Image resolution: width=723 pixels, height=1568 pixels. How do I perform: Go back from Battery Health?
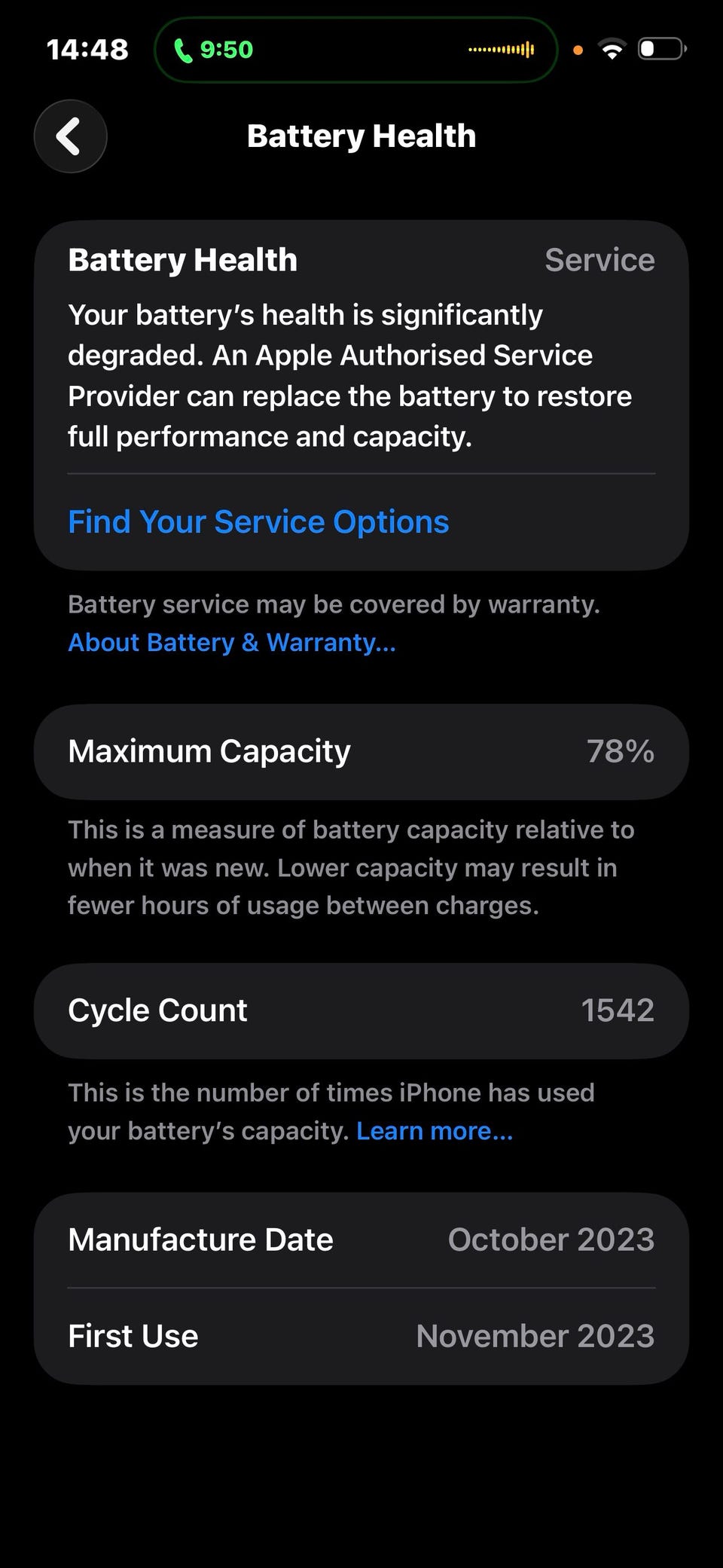pyautogui.click(x=70, y=136)
